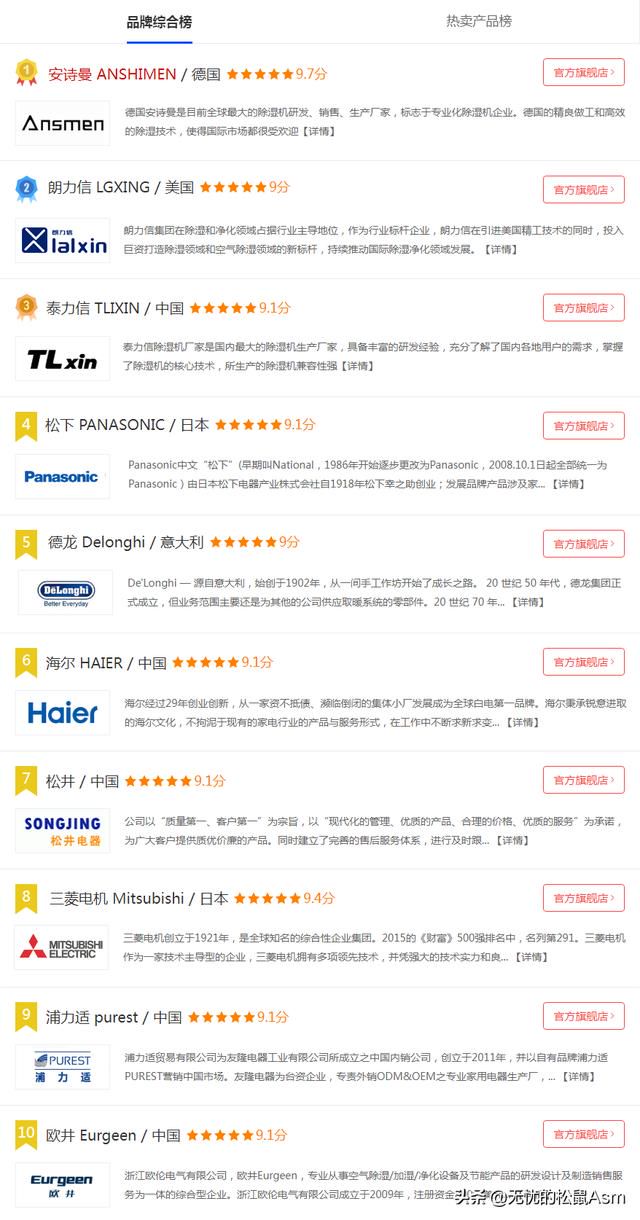The image size is (640, 1220).
Task: Open 详情 link for 泰力信 description
Action: pyautogui.click(x=358, y=366)
